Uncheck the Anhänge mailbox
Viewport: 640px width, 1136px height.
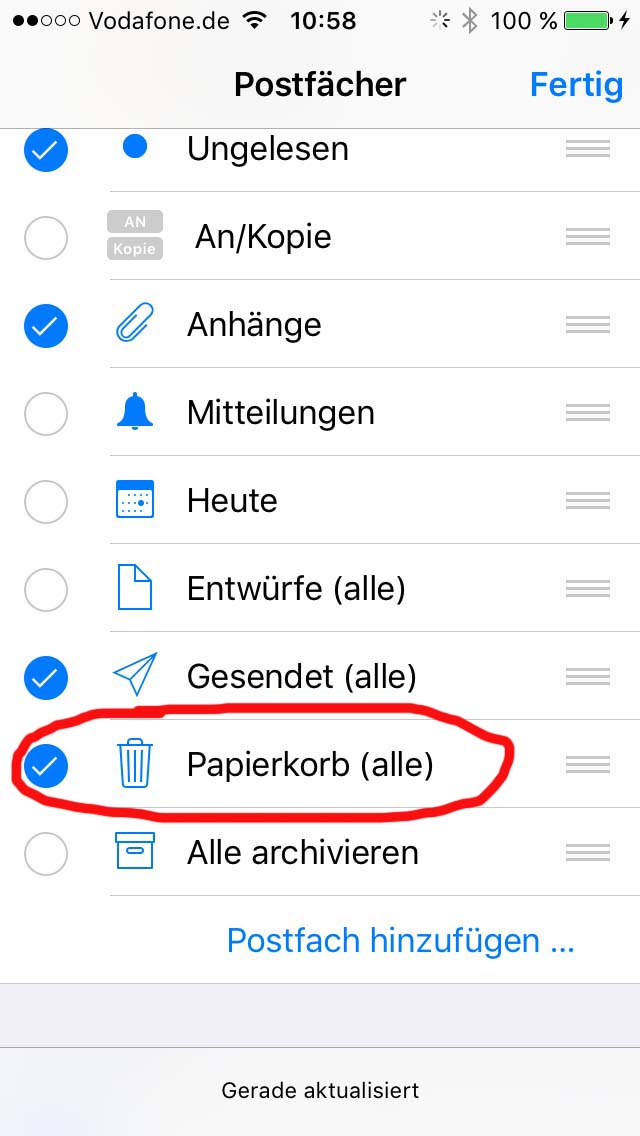(x=46, y=325)
